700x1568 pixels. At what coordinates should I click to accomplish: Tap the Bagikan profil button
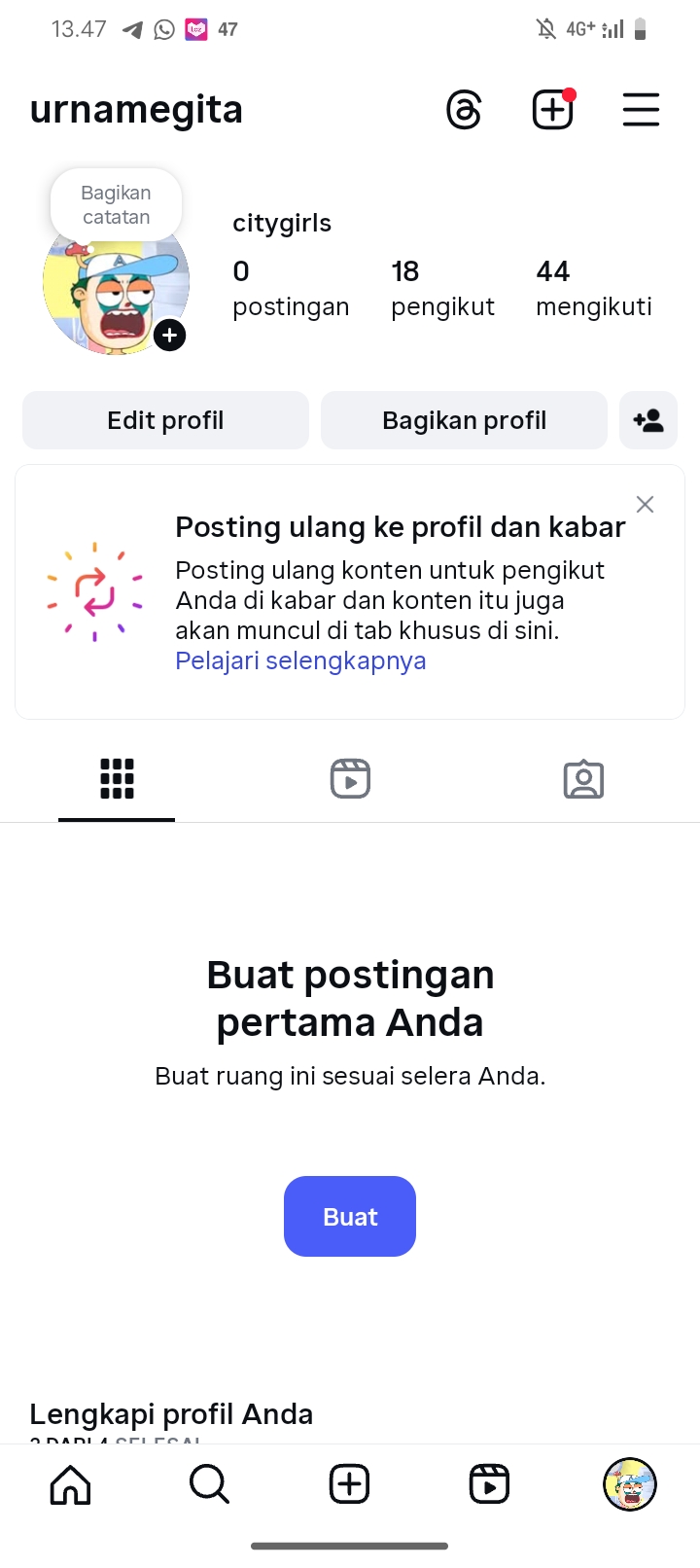tap(464, 420)
